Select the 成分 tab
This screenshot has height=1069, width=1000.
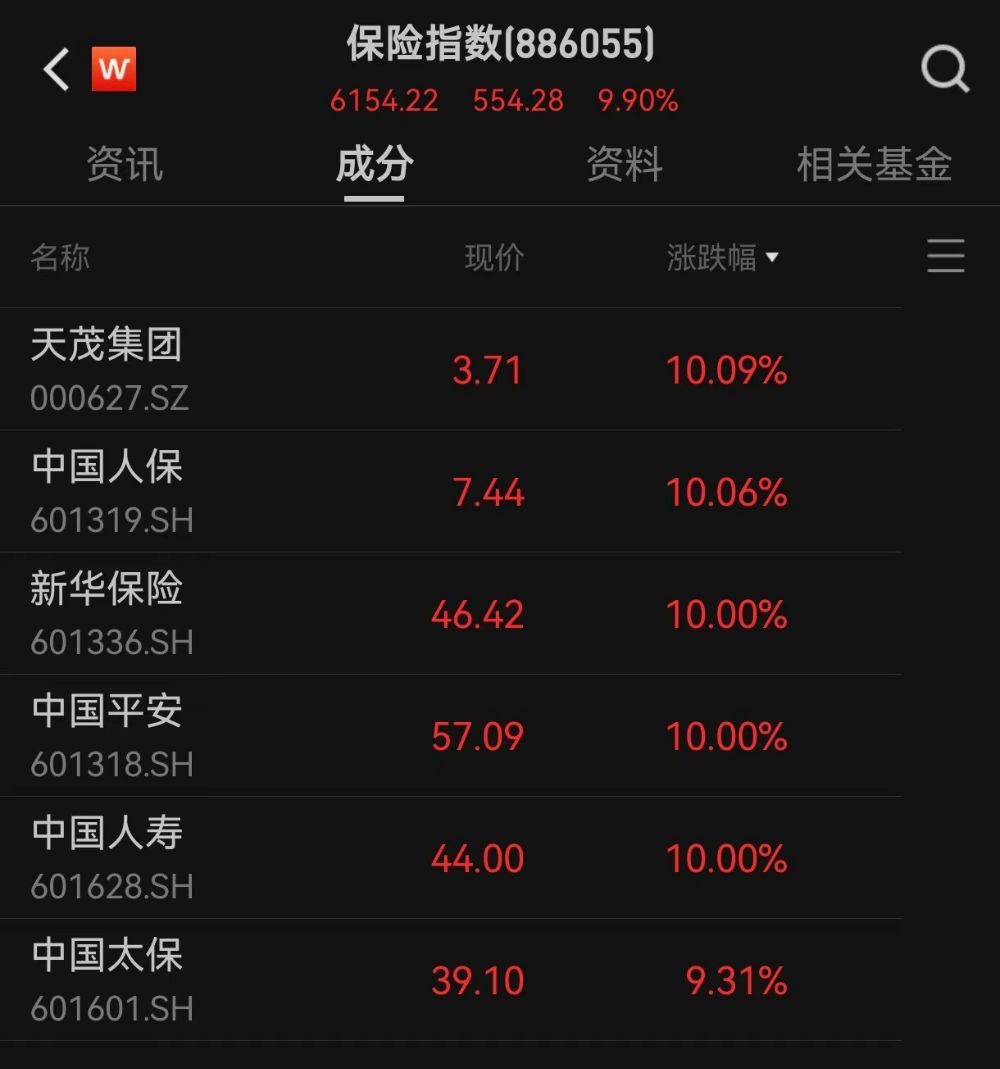pyautogui.click(x=374, y=165)
